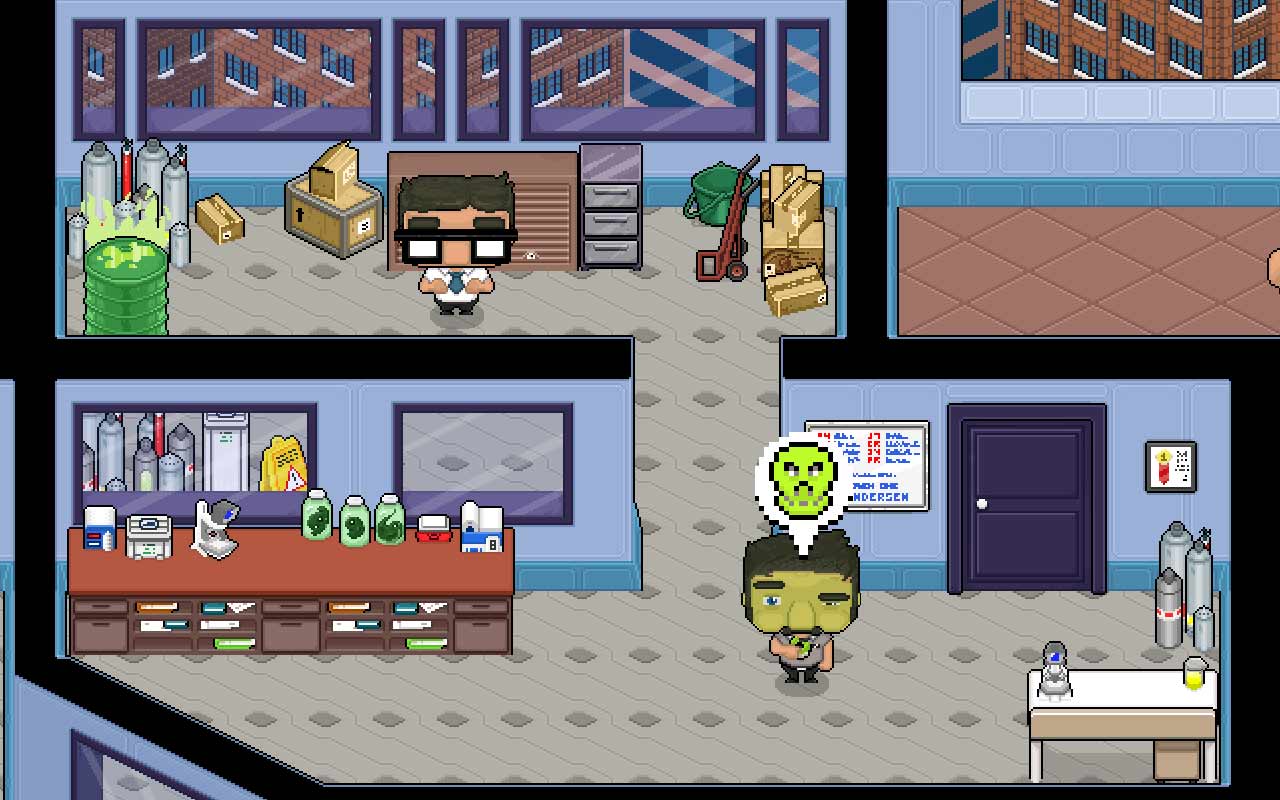Tap the glowing green toxic barrel
The height and width of the screenshot is (800, 1280).
click(x=125, y=283)
